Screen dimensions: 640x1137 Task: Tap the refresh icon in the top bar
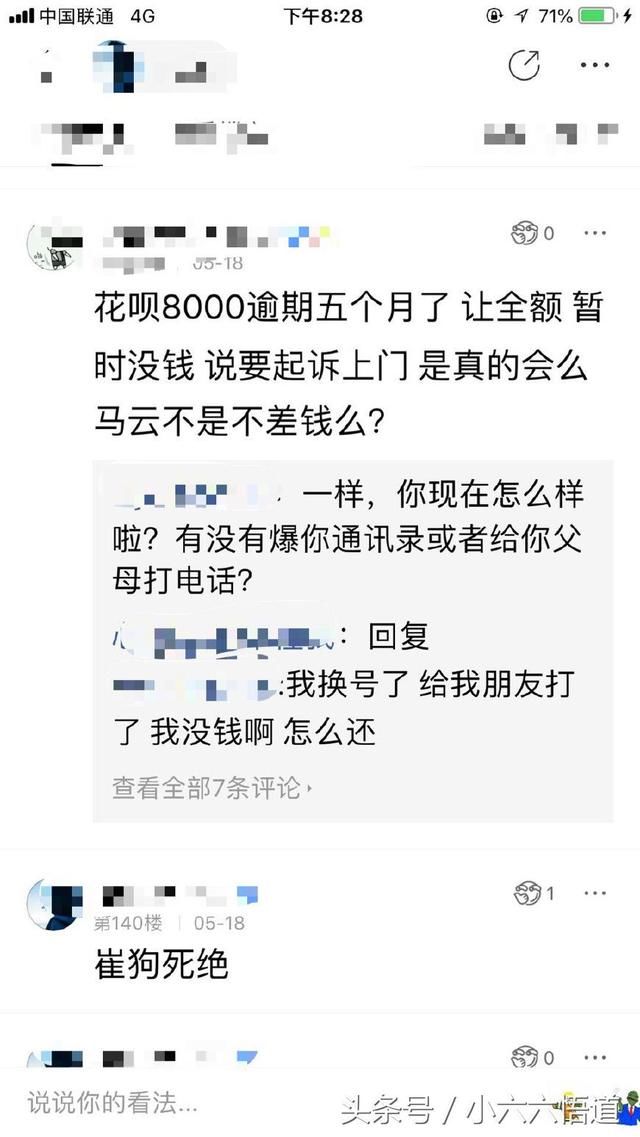click(x=524, y=67)
